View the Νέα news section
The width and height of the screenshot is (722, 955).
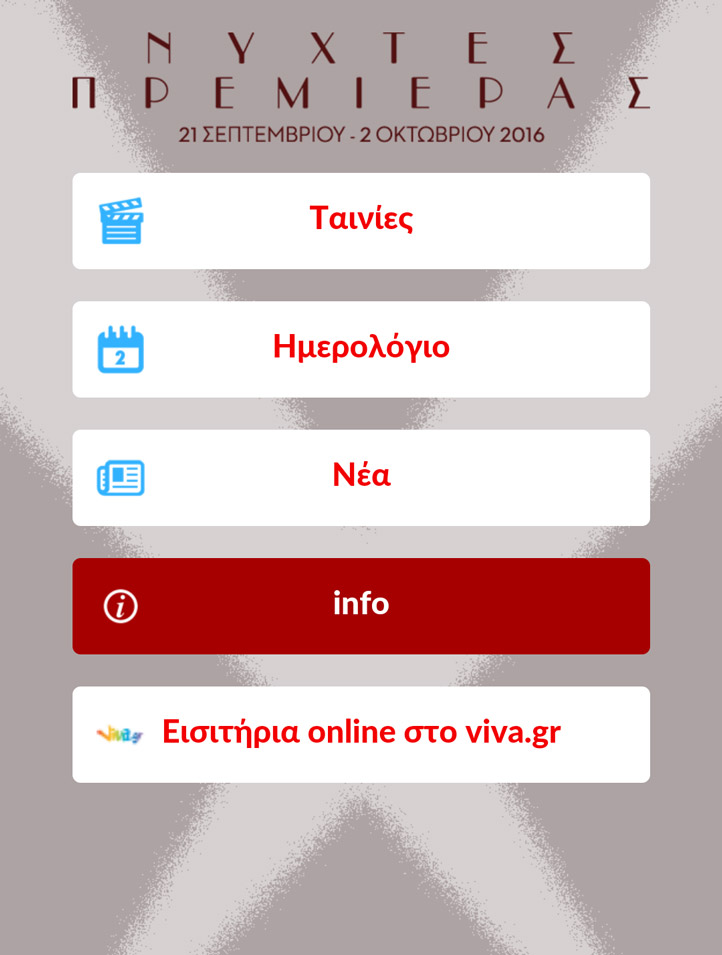click(361, 477)
